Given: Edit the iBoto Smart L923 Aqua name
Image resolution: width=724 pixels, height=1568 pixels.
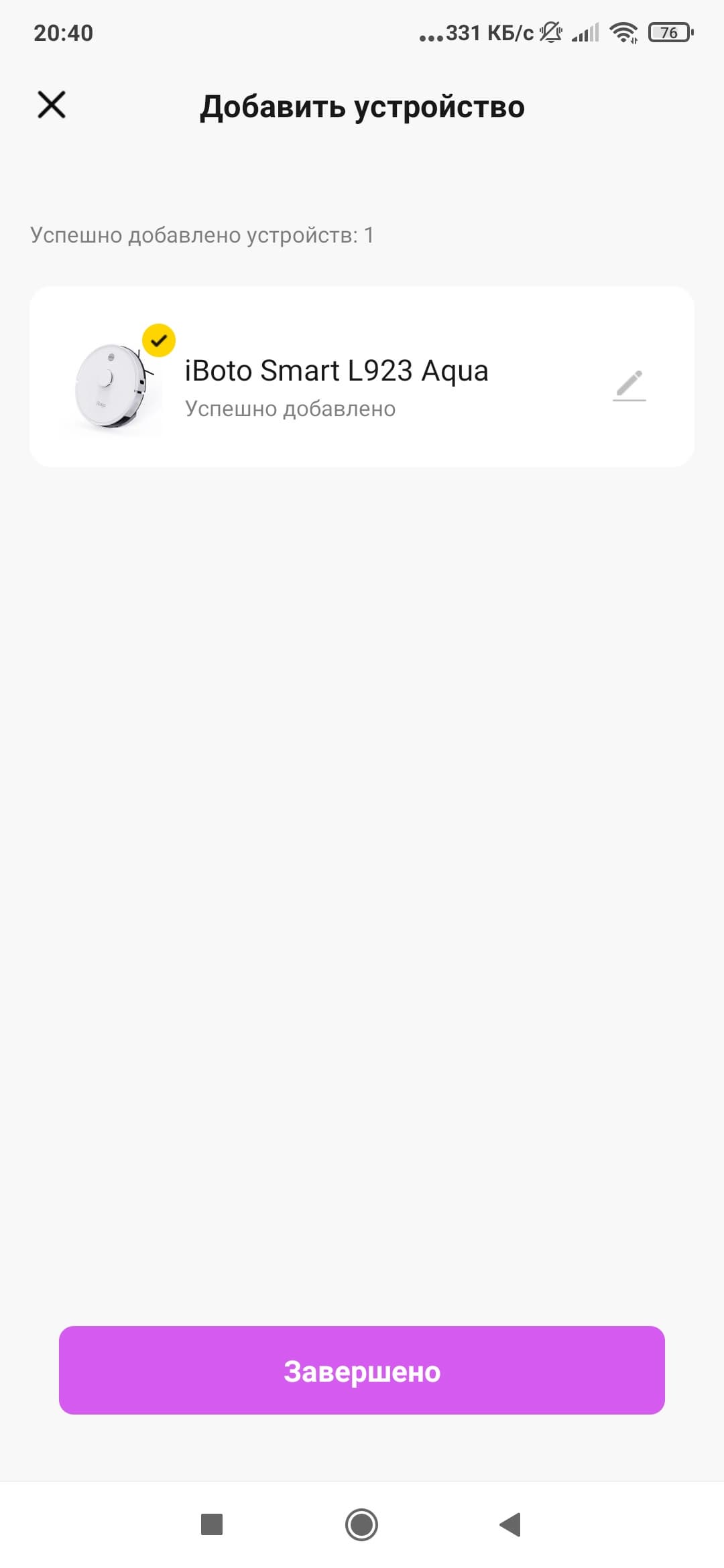Looking at the screenshot, I should [x=629, y=385].
